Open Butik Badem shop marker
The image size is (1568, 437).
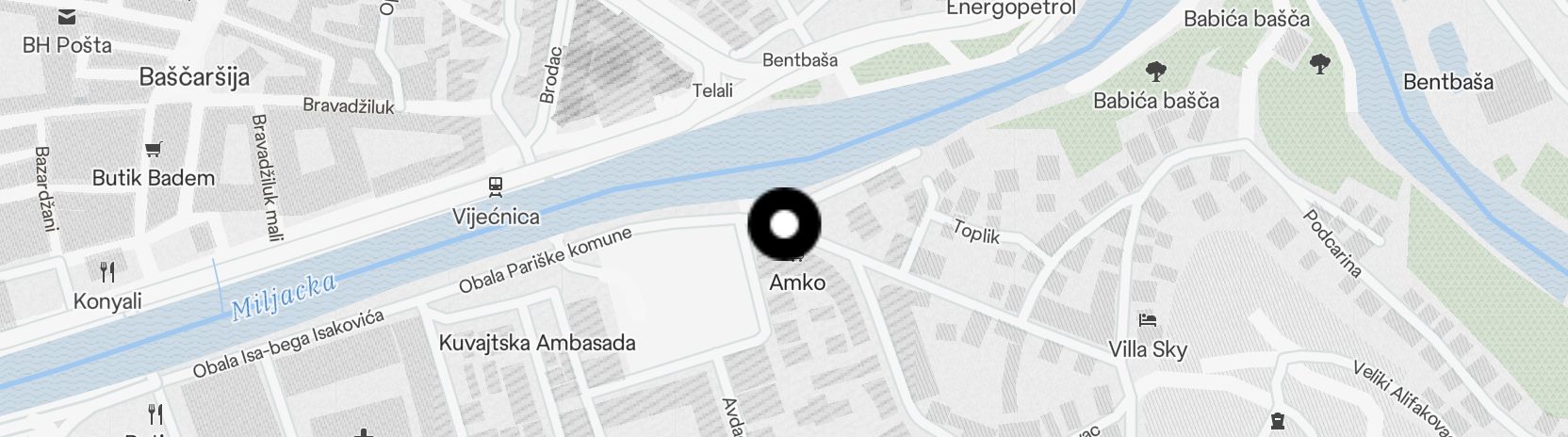tap(153, 150)
